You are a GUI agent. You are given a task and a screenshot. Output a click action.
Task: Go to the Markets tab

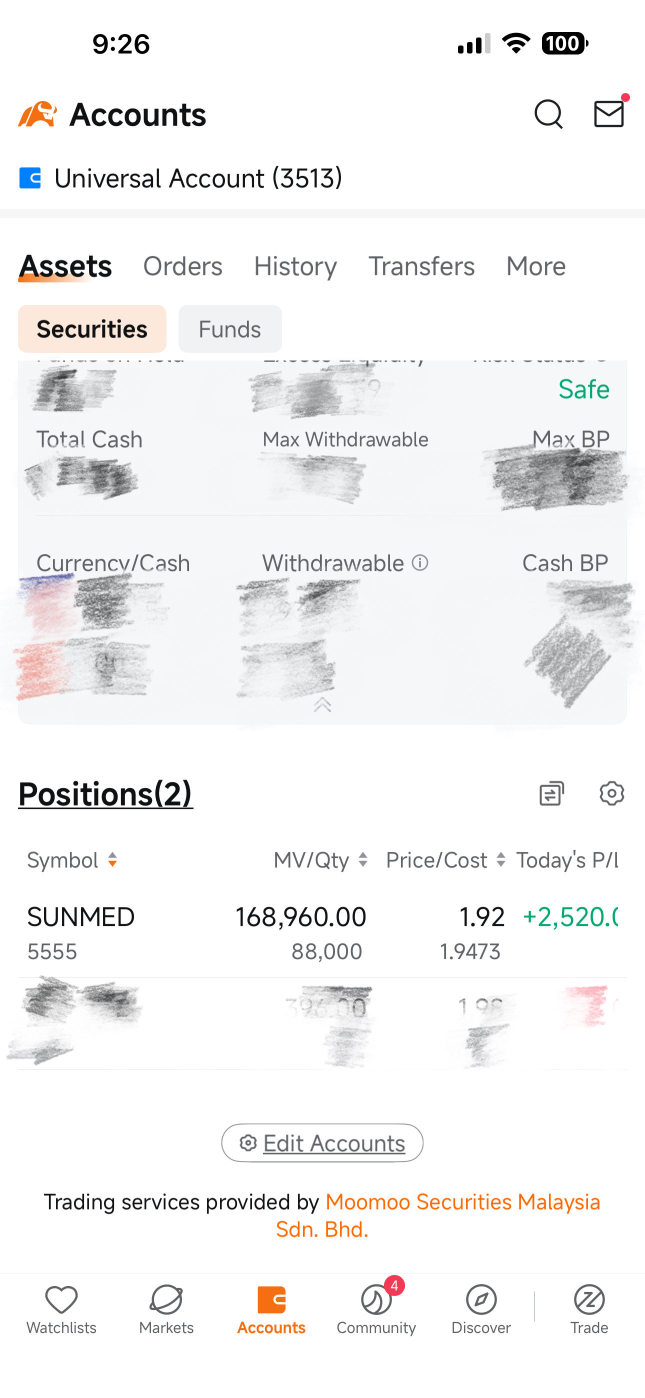166,1311
